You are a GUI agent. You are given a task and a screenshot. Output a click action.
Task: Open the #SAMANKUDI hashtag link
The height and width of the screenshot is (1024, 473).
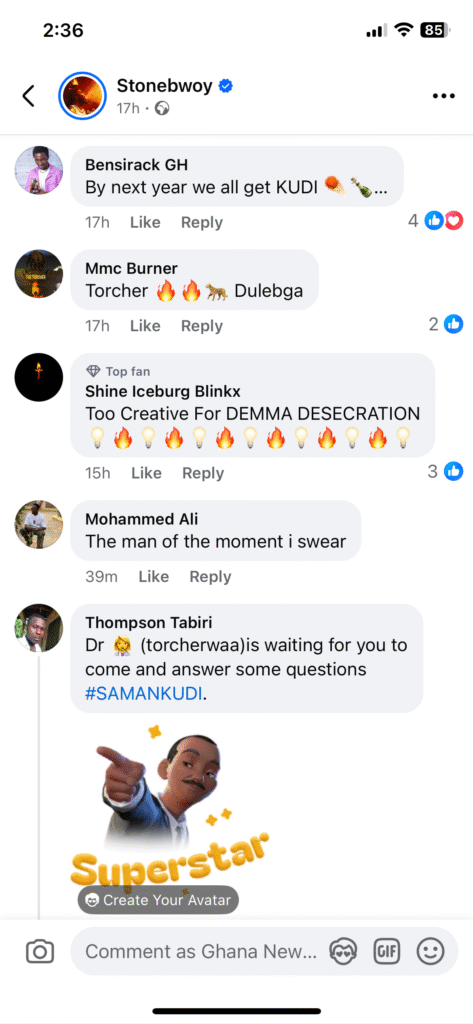click(144, 694)
